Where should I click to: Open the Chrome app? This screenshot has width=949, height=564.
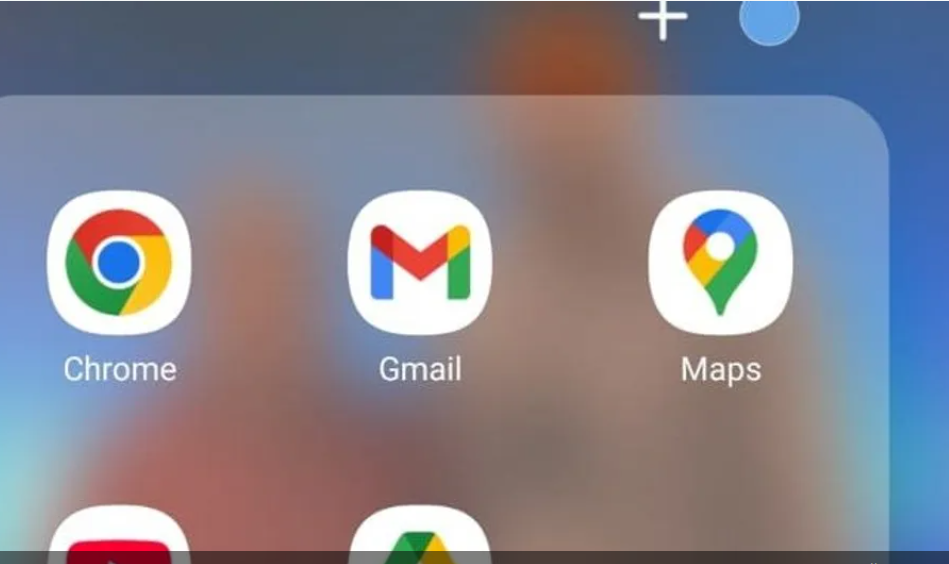(x=119, y=263)
